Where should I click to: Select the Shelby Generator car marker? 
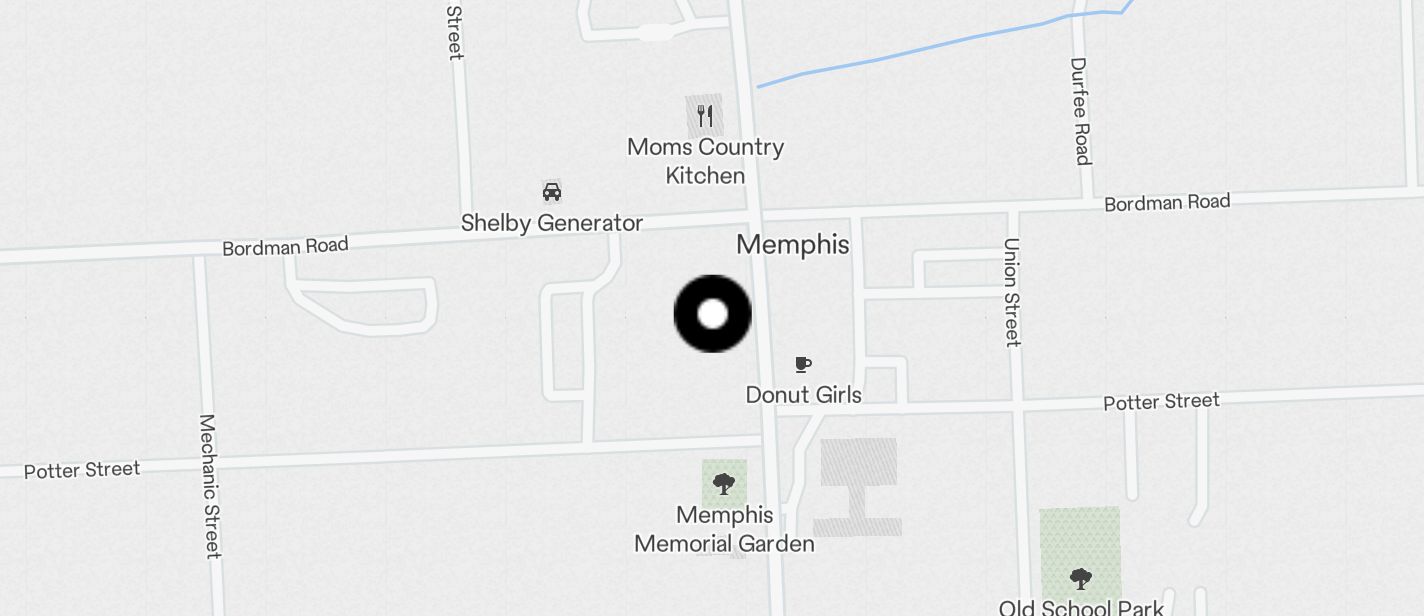[551, 191]
